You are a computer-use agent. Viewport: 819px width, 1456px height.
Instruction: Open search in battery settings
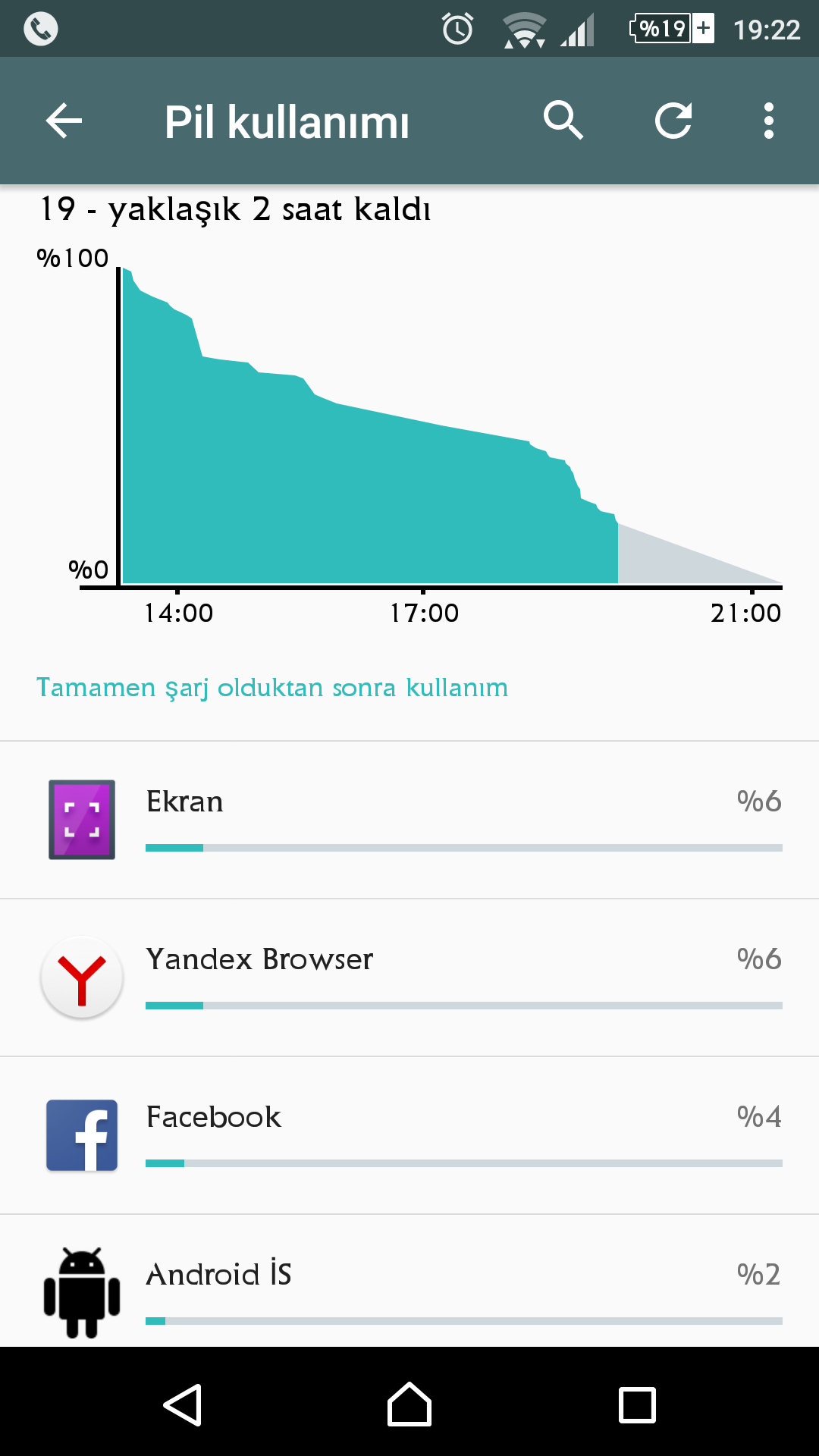click(563, 121)
